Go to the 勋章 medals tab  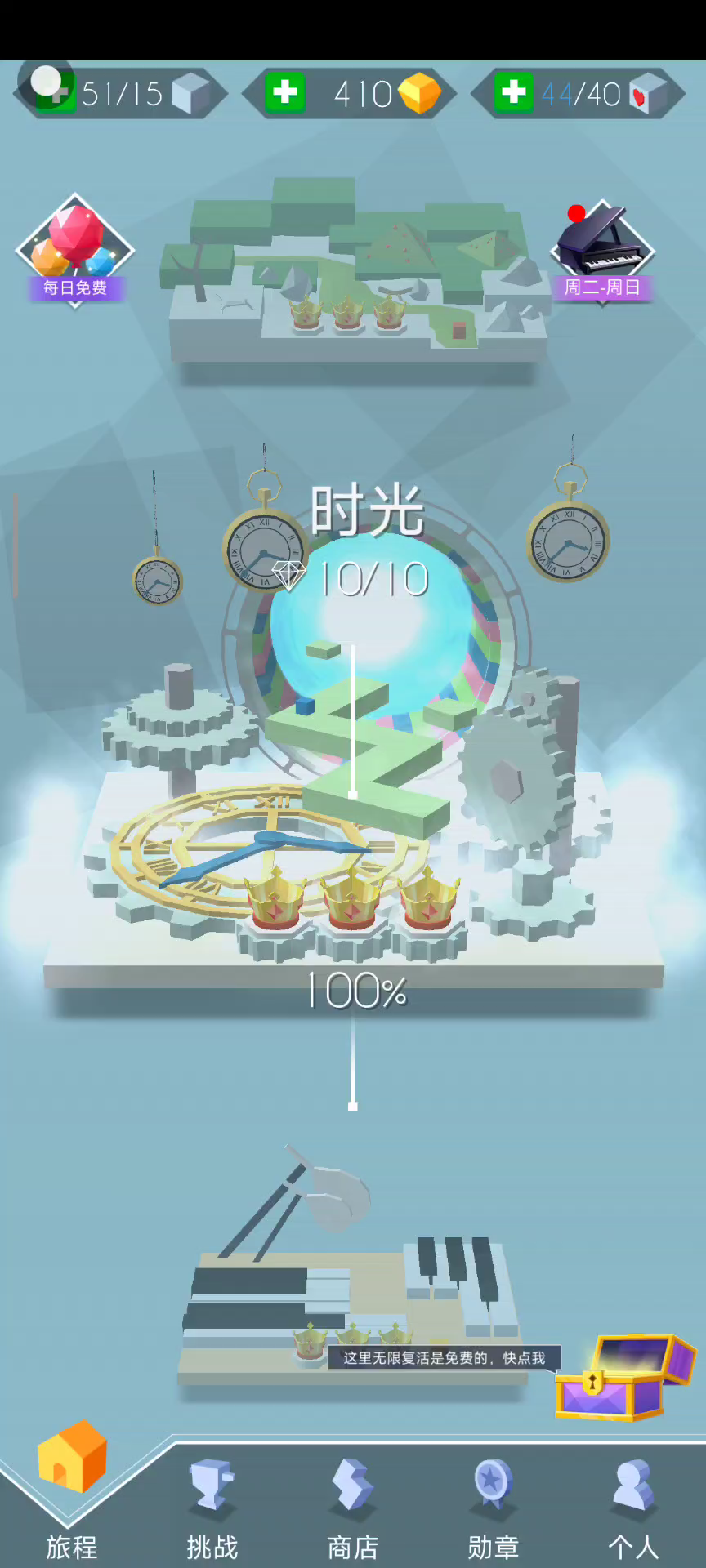[494, 1509]
